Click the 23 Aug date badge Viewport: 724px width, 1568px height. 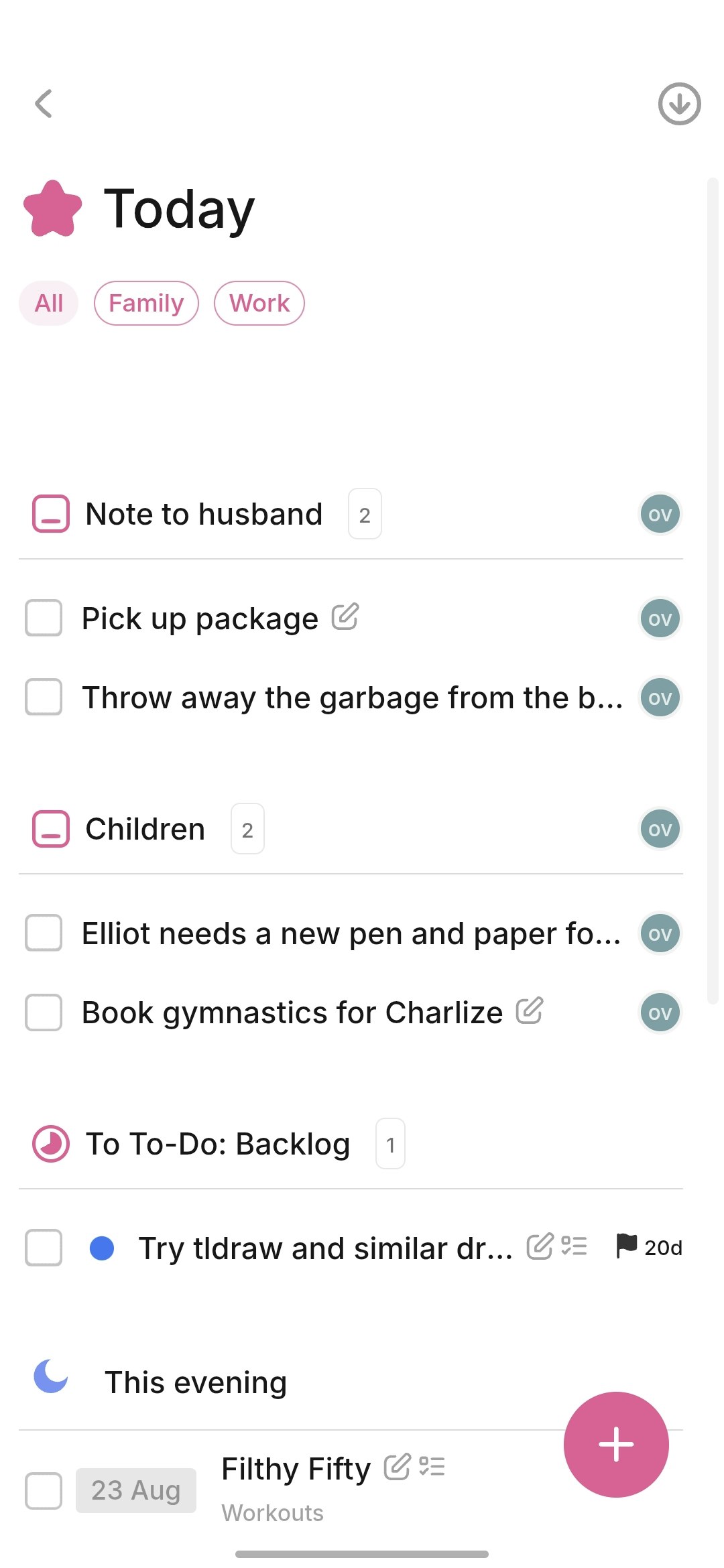click(x=136, y=1490)
